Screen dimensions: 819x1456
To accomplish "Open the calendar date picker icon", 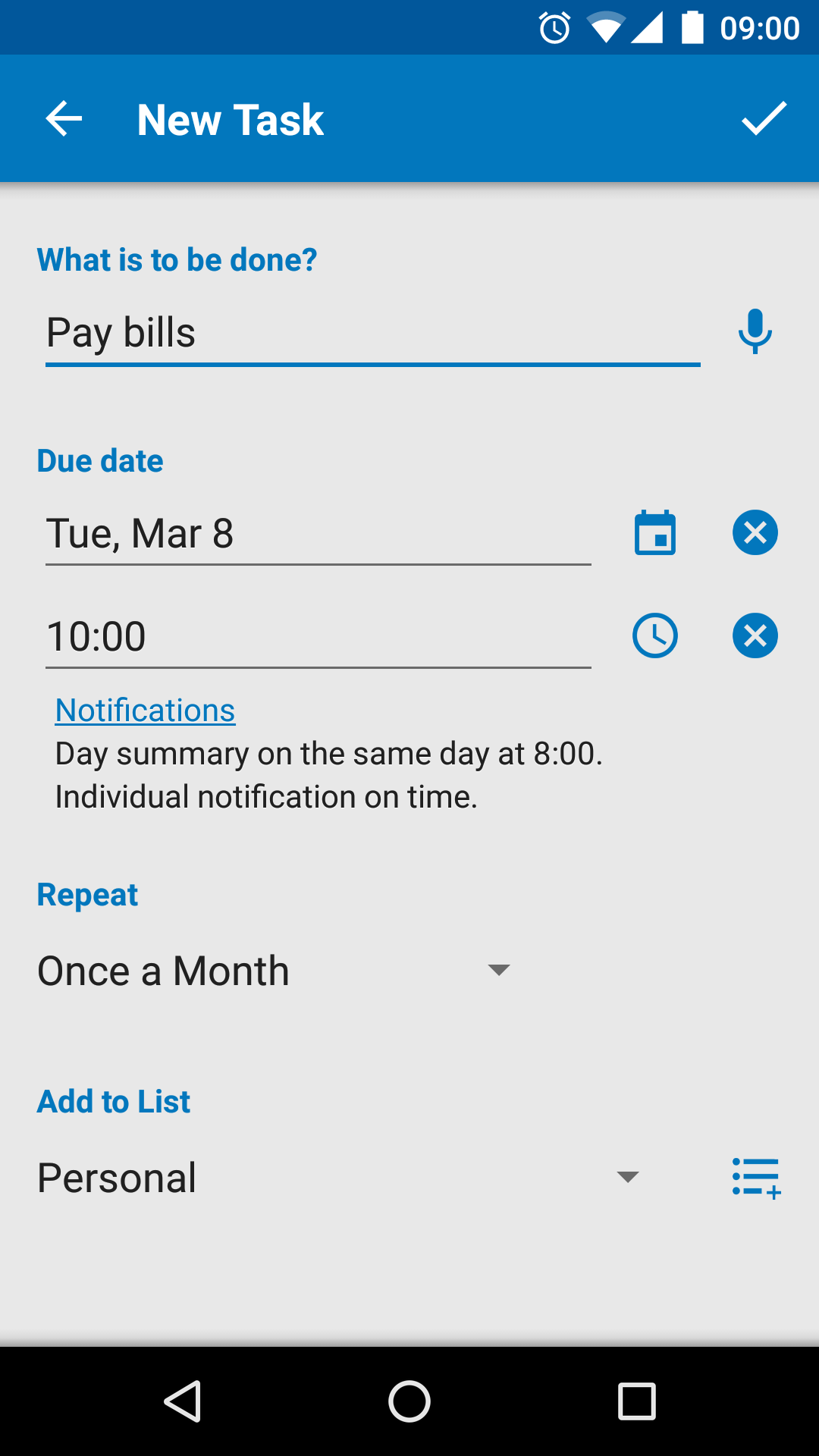I will point(655,532).
